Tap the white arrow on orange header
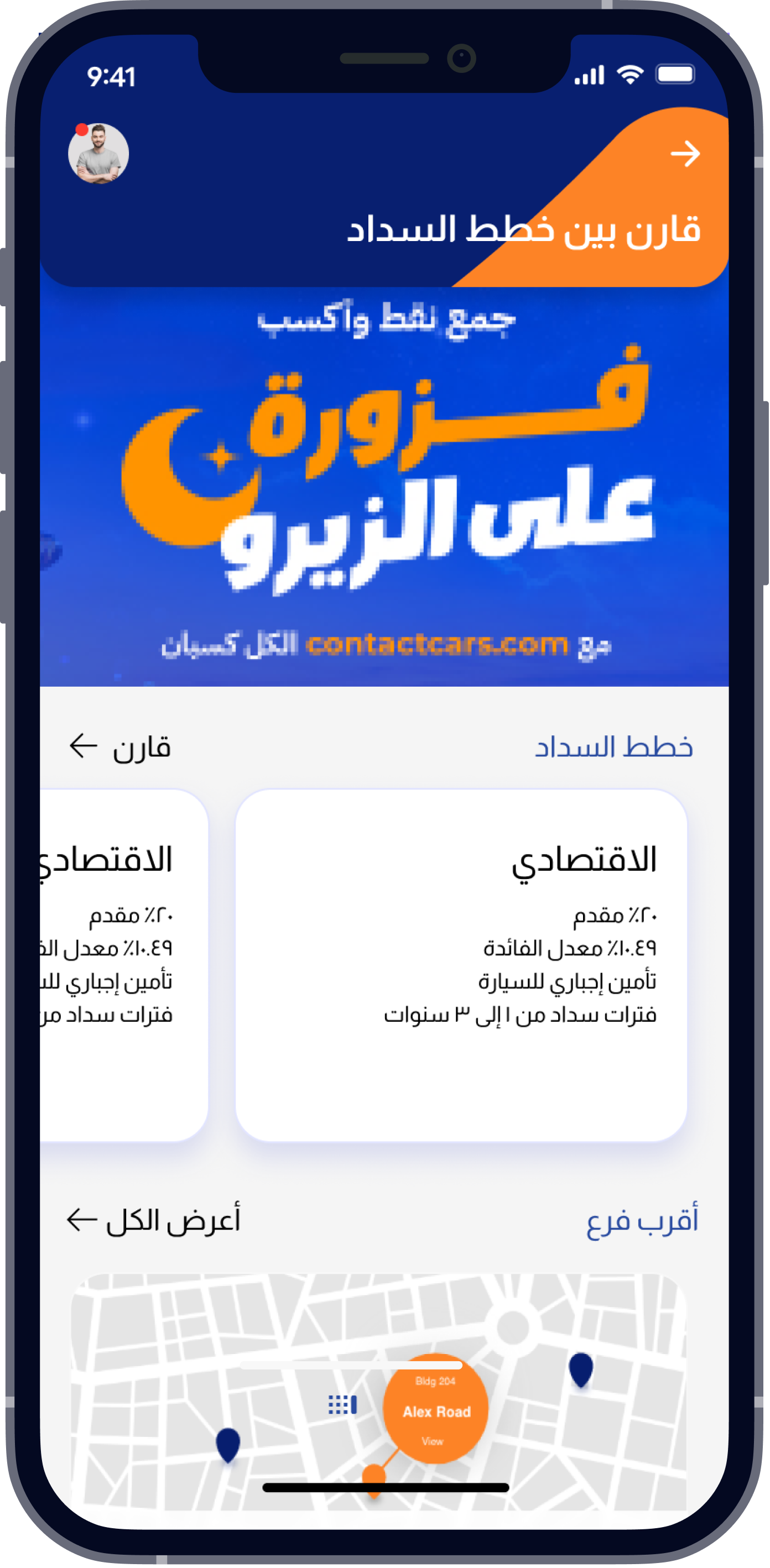Image resolution: width=770 pixels, height=1568 pixels. tap(685, 154)
